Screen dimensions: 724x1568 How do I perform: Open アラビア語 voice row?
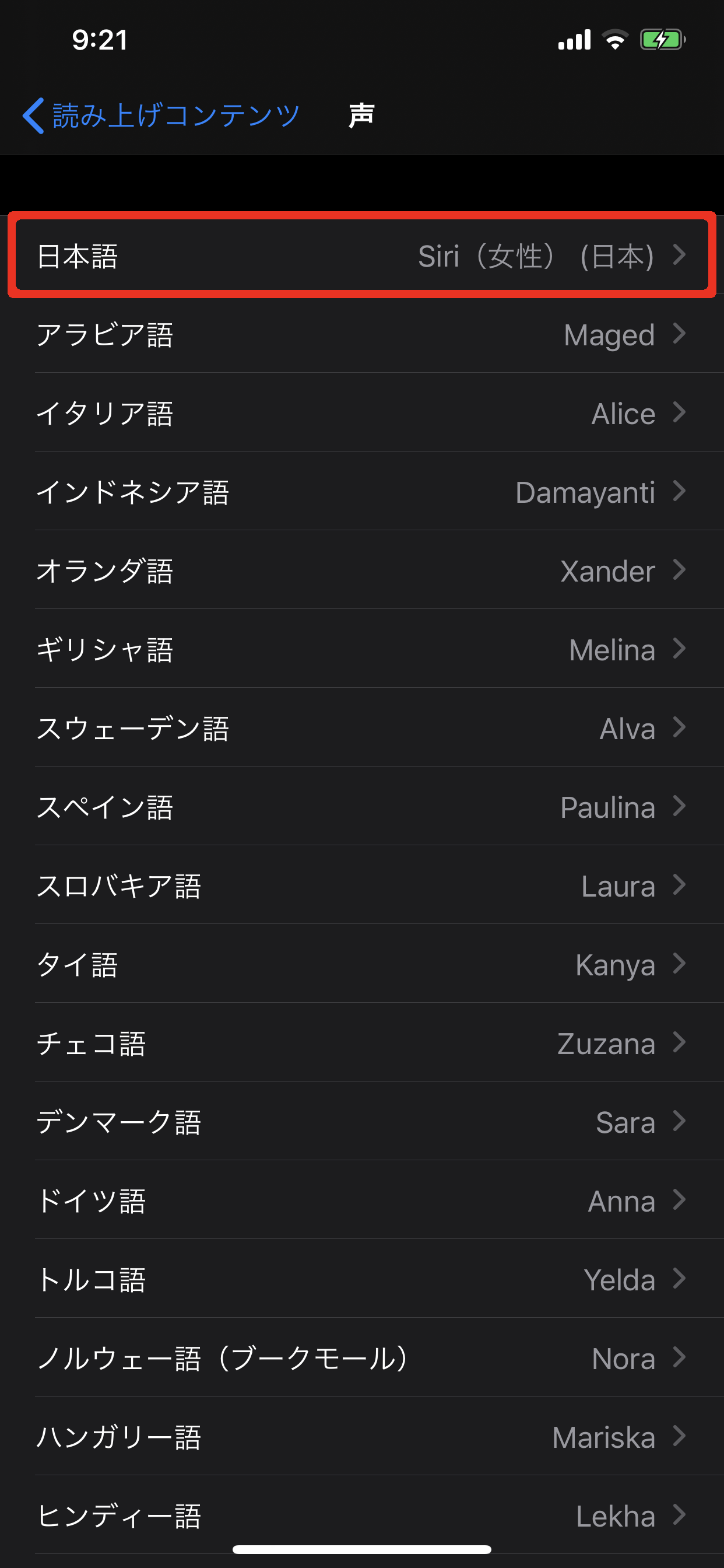pos(361,334)
